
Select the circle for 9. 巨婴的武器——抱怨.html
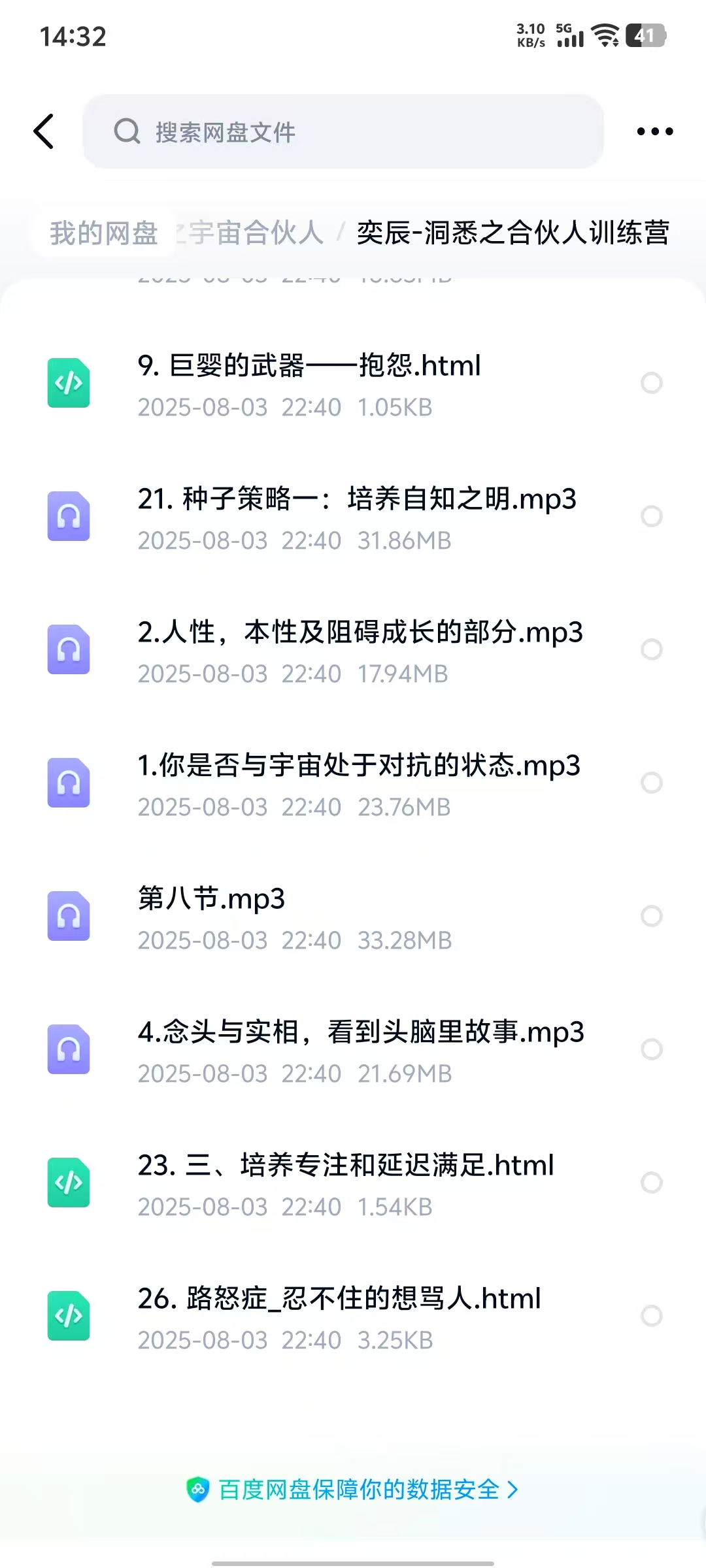click(x=651, y=383)
